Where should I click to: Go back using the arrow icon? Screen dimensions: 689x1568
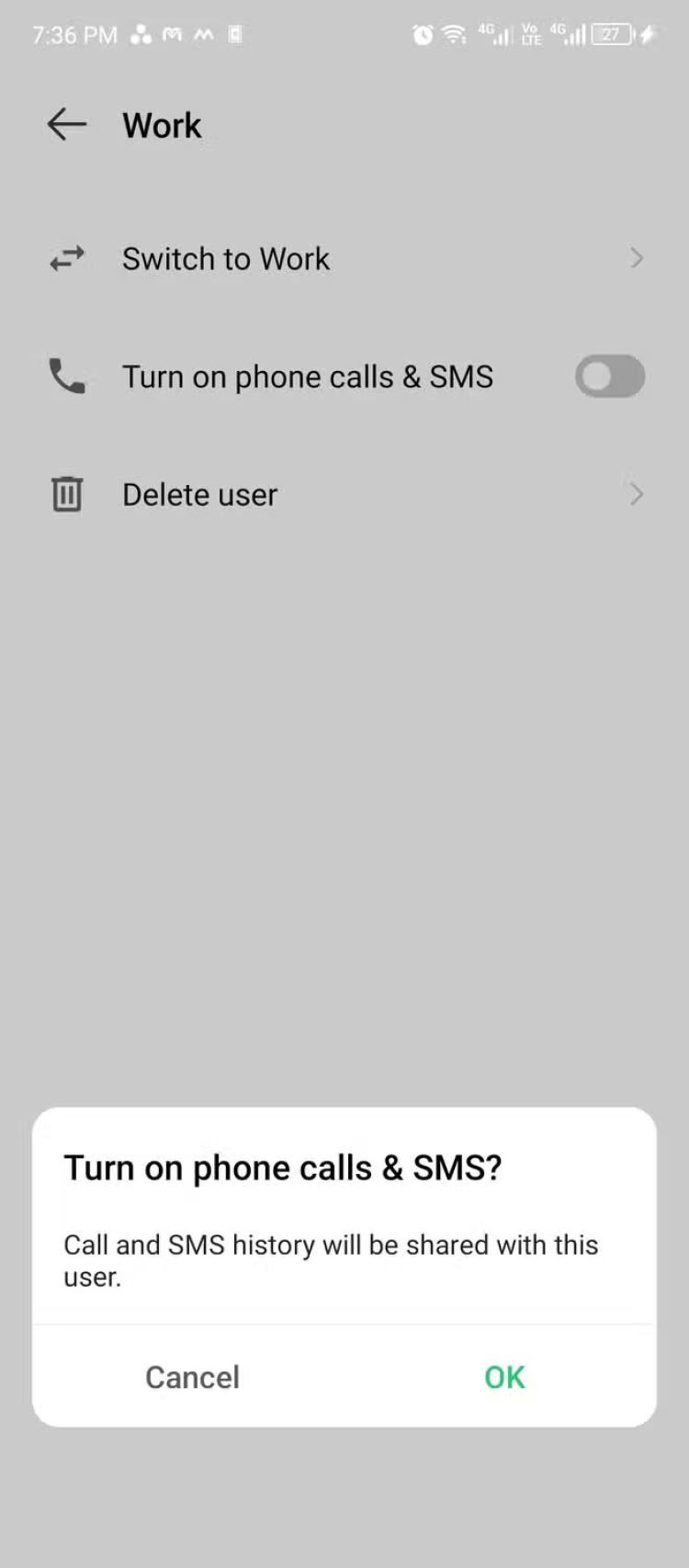67,124
